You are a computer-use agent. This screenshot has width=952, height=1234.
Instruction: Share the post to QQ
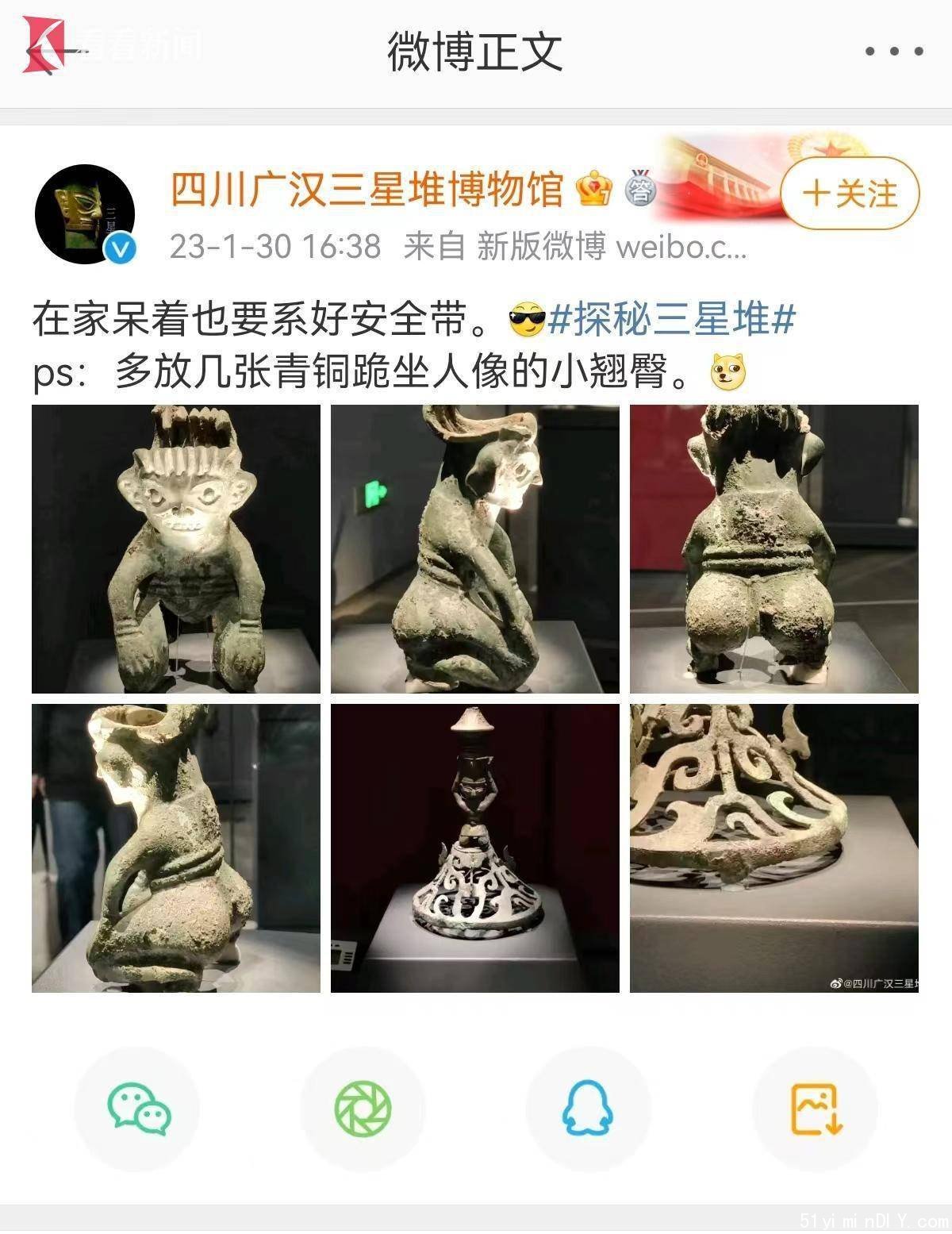[x=588, y=1109]
